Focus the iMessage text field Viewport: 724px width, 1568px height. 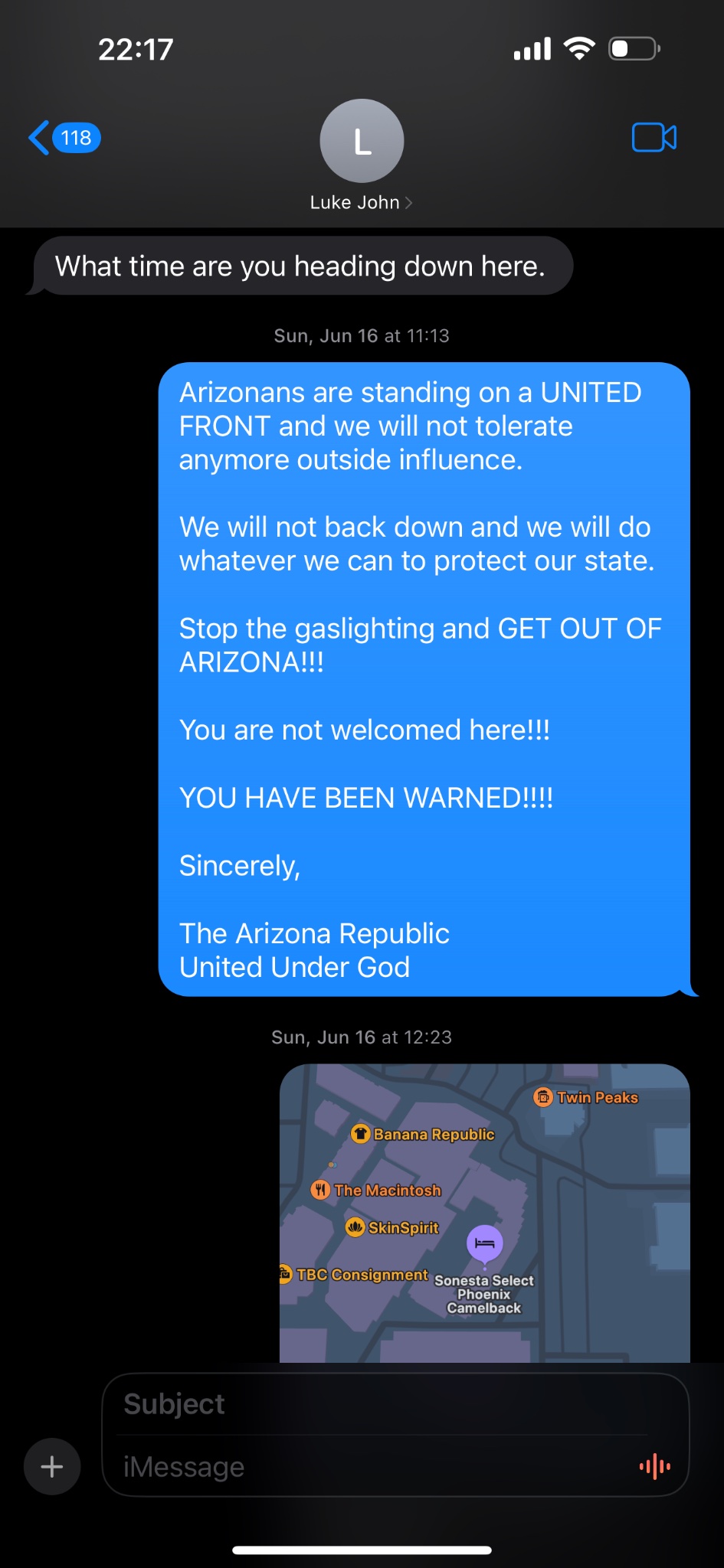pos(368,1467)
